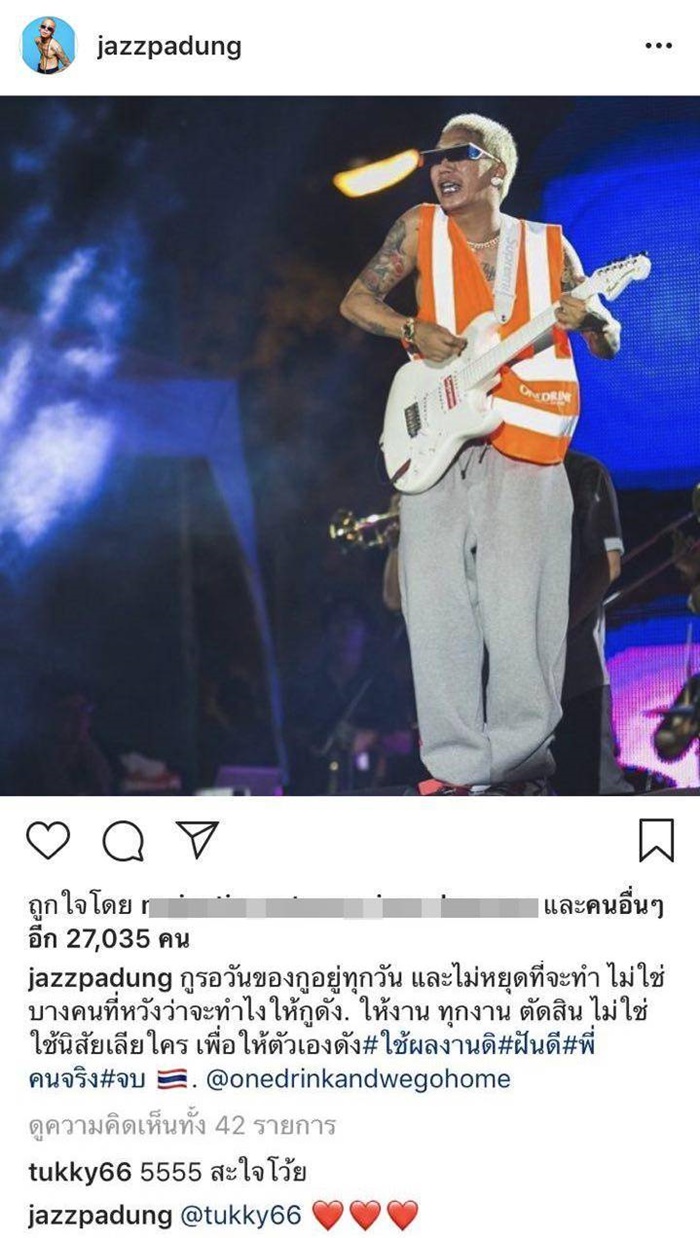Open the comment bubble icon

(x=123, y=841)
